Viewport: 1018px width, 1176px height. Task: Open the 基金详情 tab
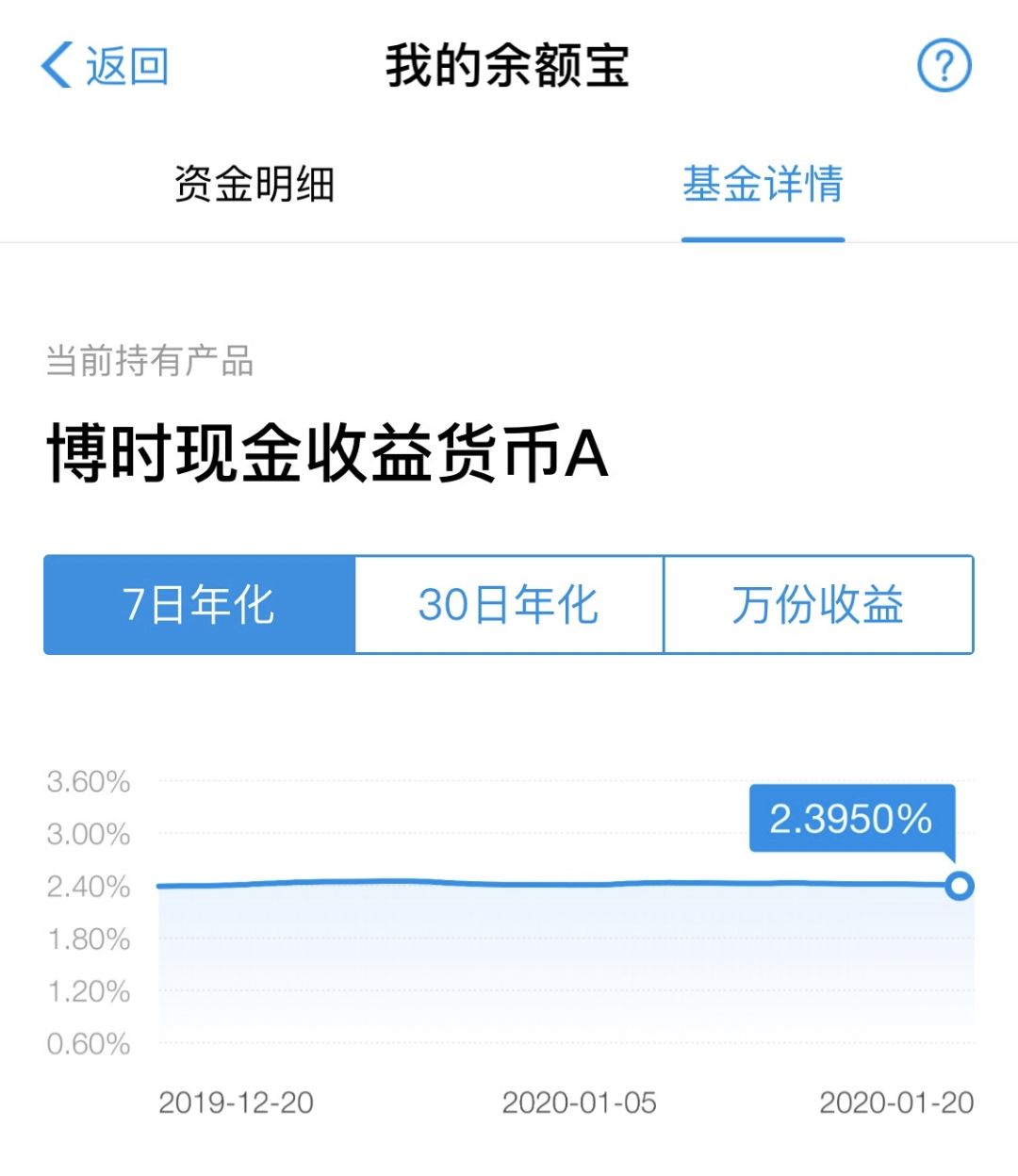[763, 187]
